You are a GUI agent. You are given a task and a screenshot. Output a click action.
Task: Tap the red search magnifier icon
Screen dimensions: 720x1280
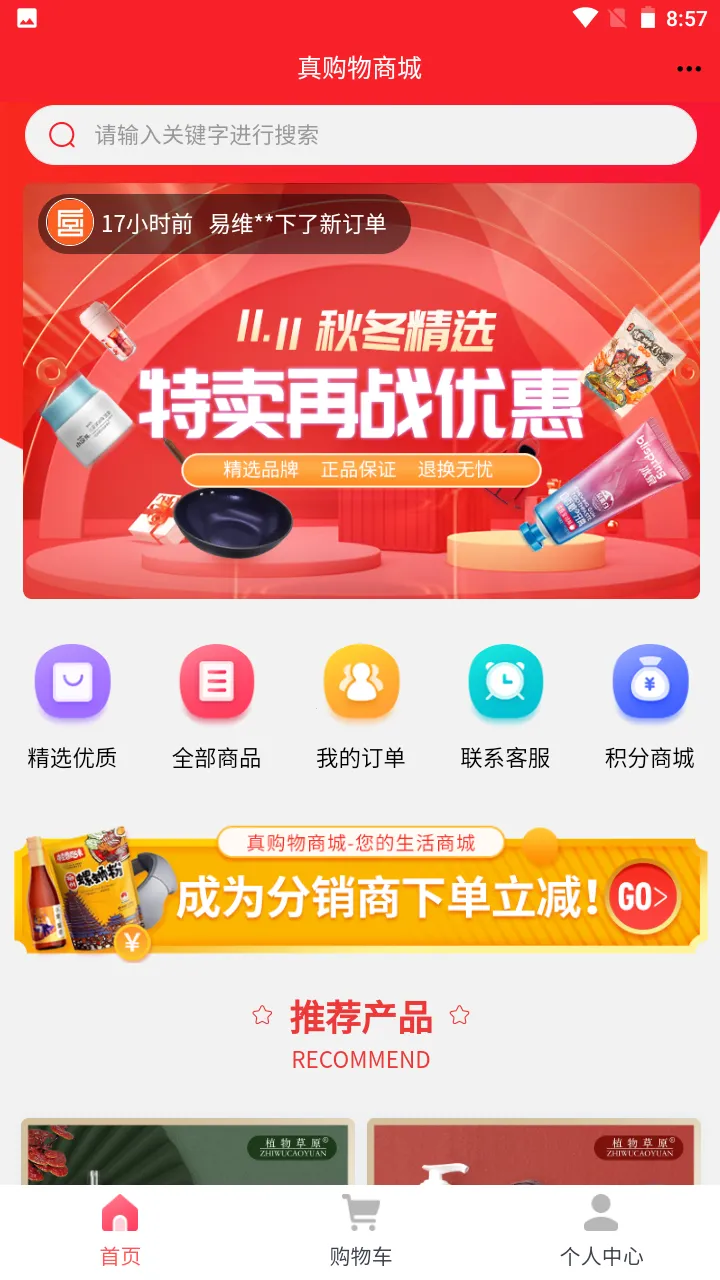pyautogui.click(x=62, y=134)
